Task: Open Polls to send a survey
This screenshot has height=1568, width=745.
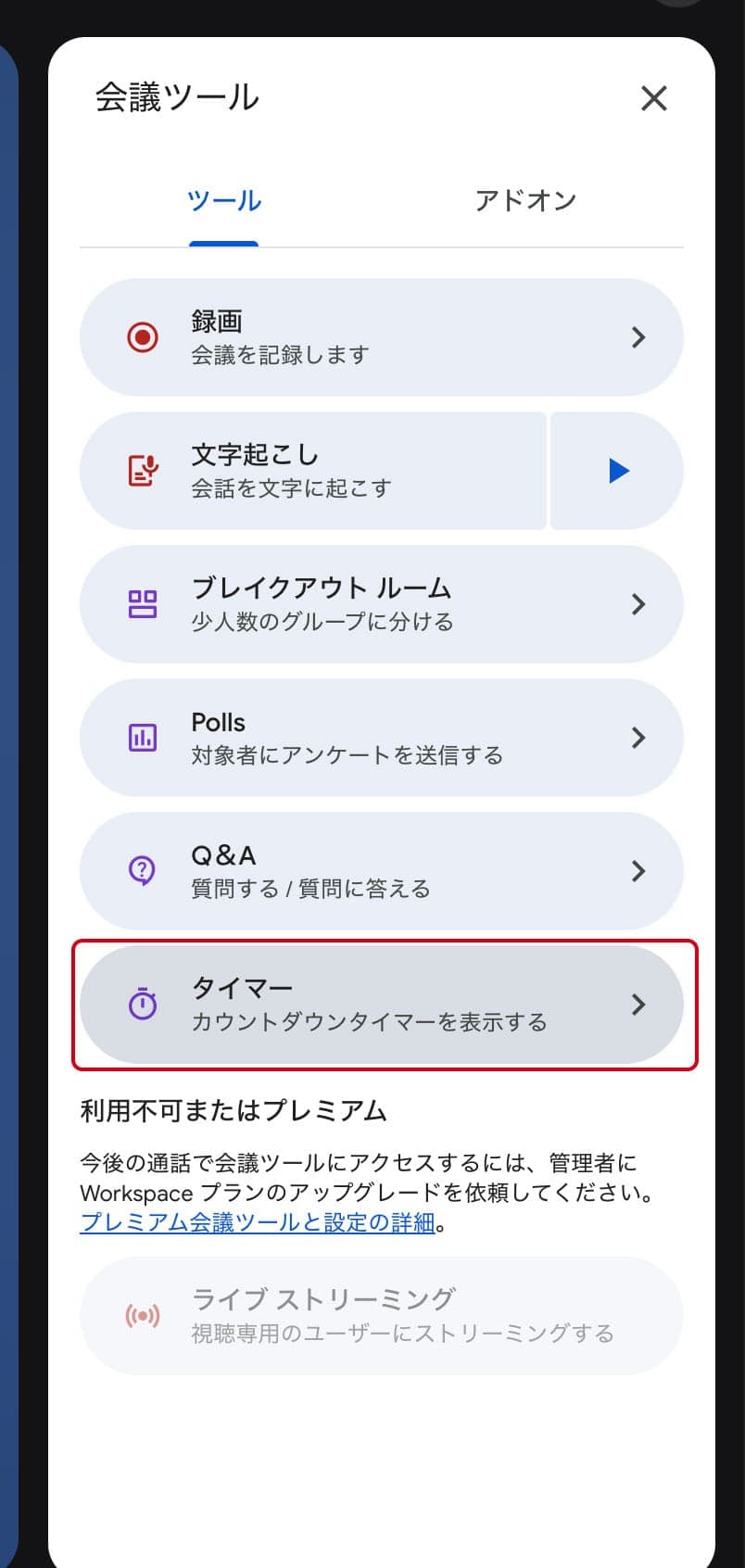Action: (381, 738)
